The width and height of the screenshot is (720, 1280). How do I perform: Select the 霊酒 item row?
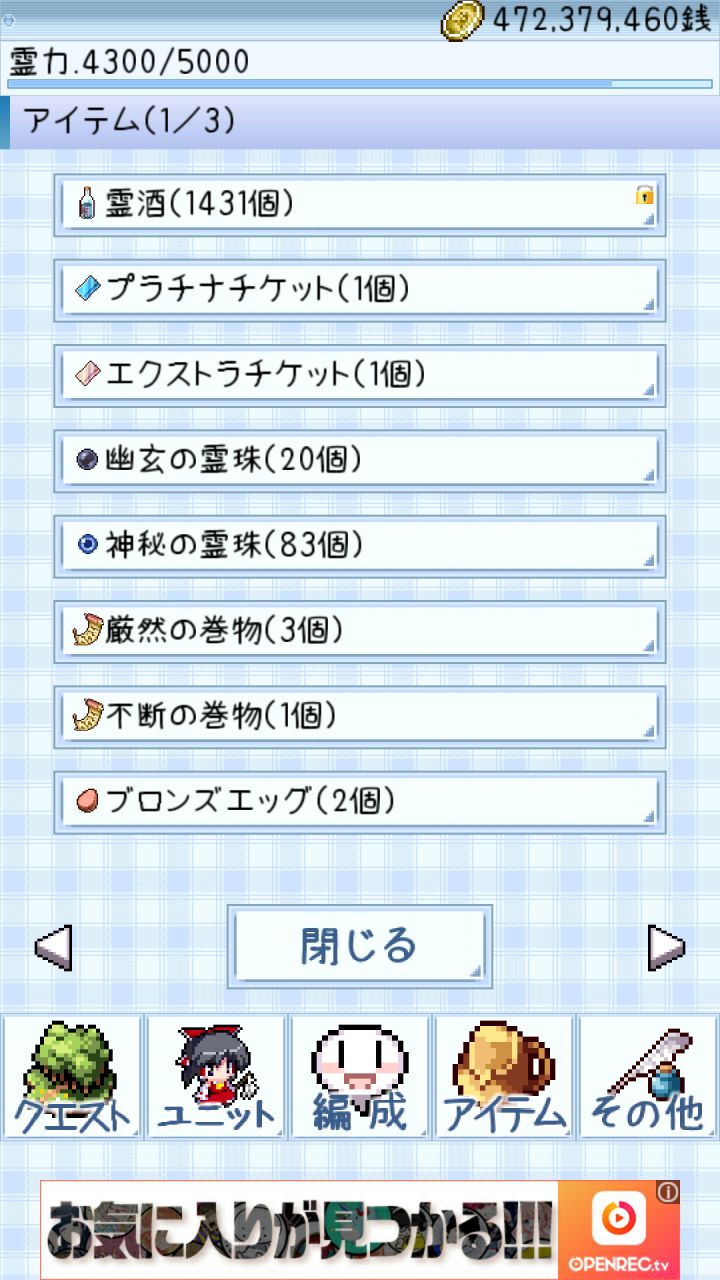(359, 205)
